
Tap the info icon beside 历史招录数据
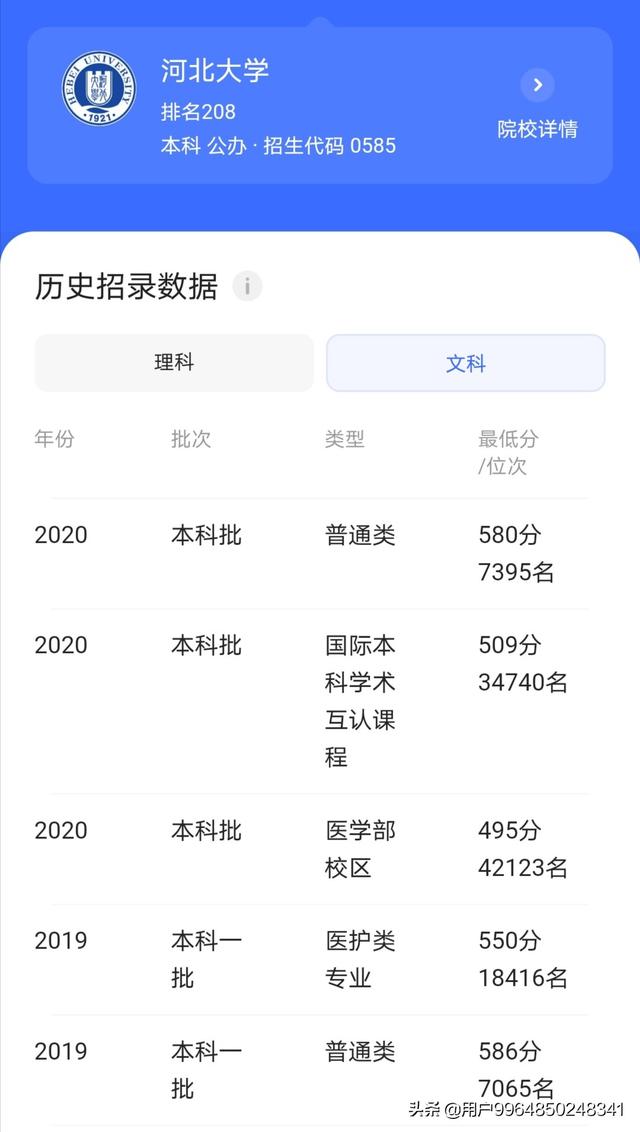click(247, 287)
